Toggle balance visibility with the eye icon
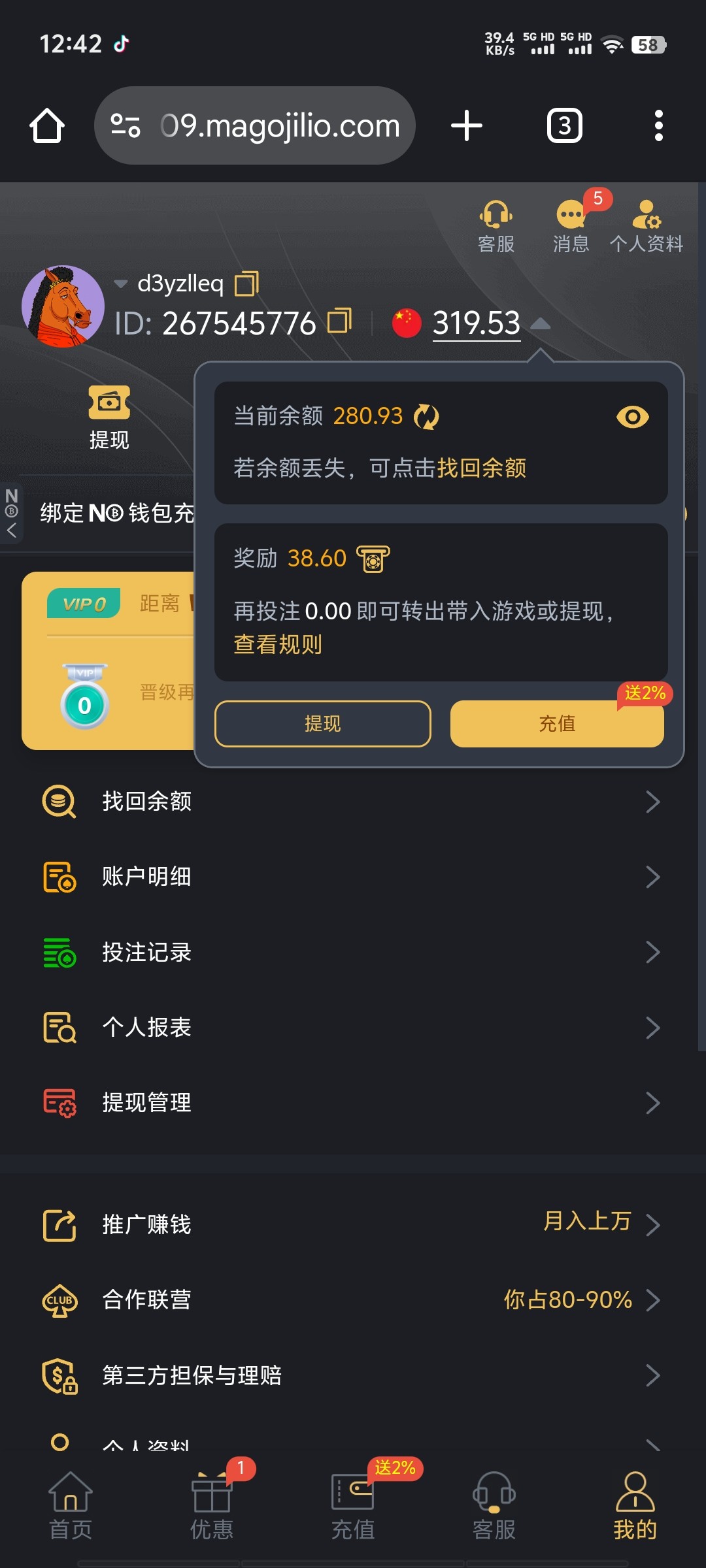This screenshot has height=1568, width=706. click(632, 417)
